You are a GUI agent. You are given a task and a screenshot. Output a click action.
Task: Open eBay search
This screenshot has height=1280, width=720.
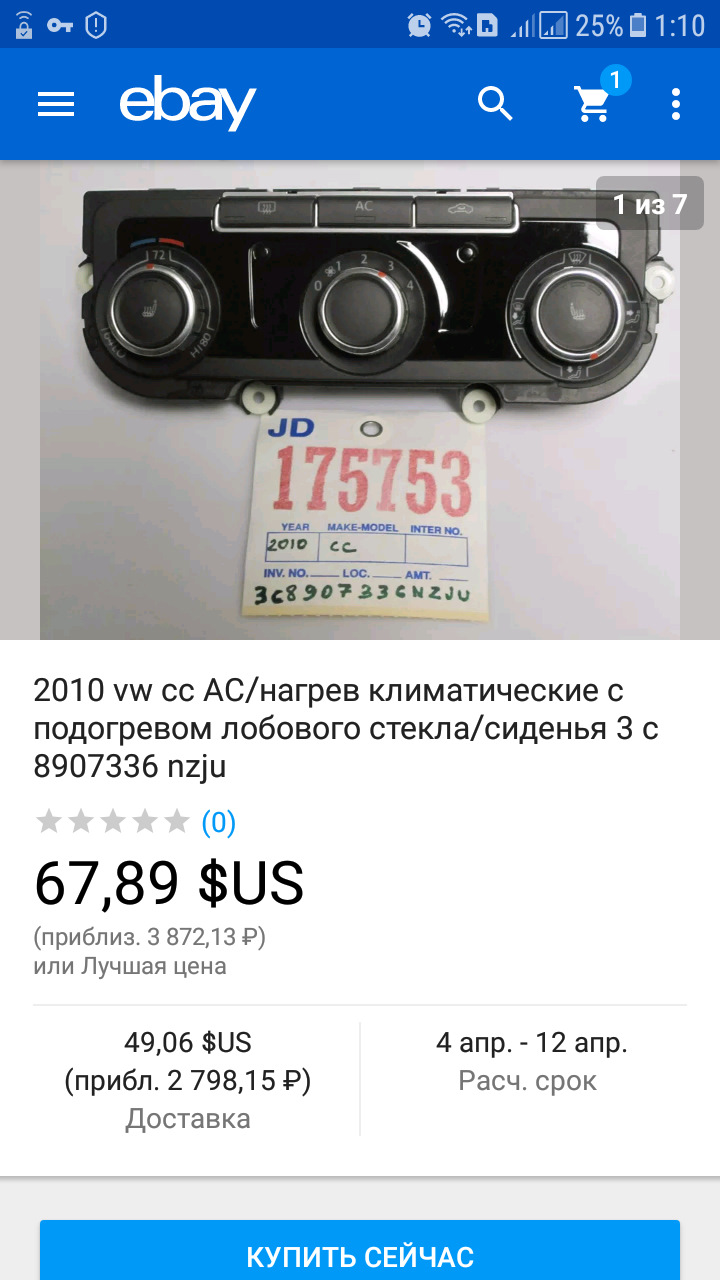pyautogui.click(x=495, y=104)
